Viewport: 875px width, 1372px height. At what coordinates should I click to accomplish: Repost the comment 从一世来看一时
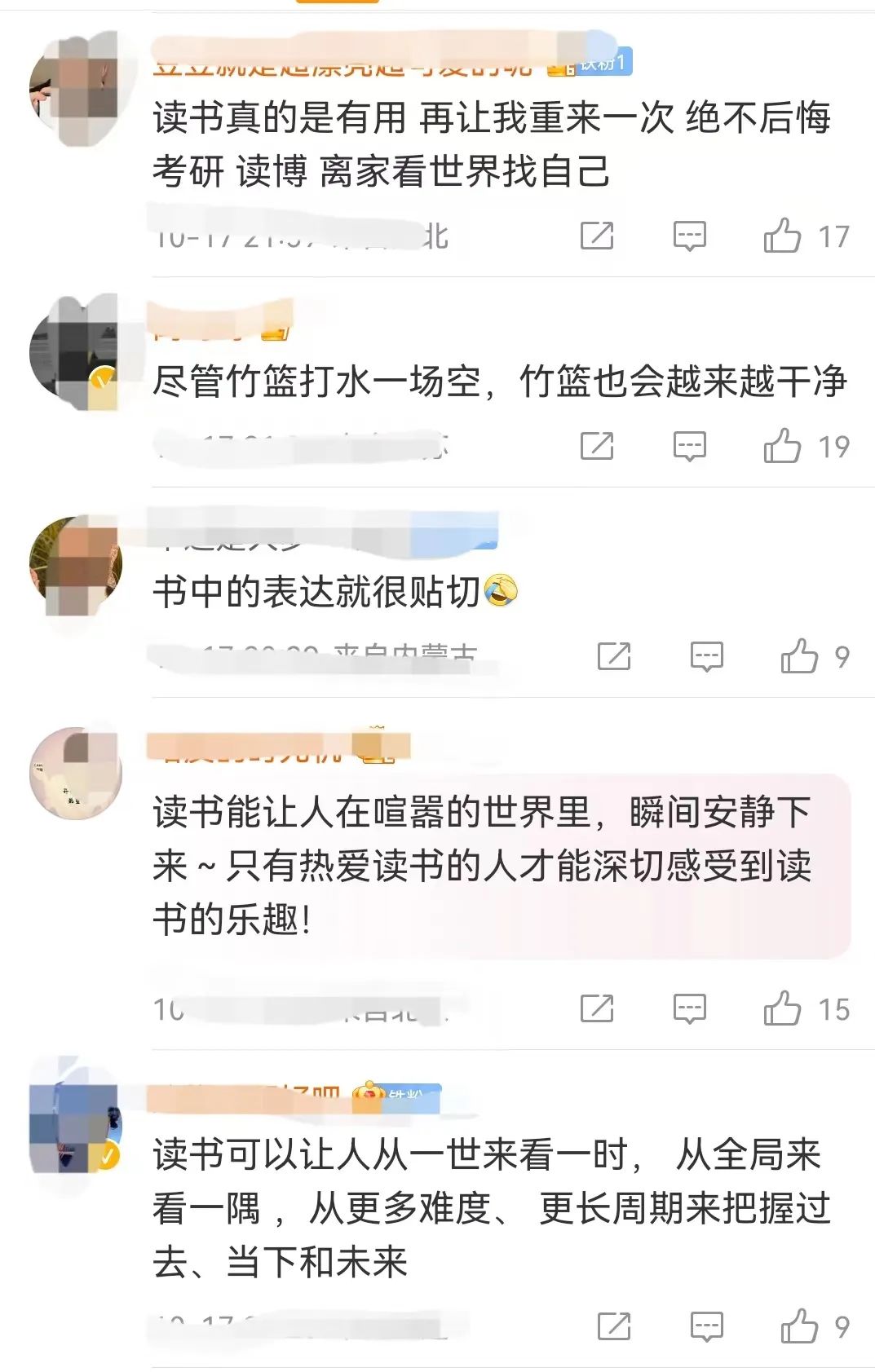tap(613, 1326)
